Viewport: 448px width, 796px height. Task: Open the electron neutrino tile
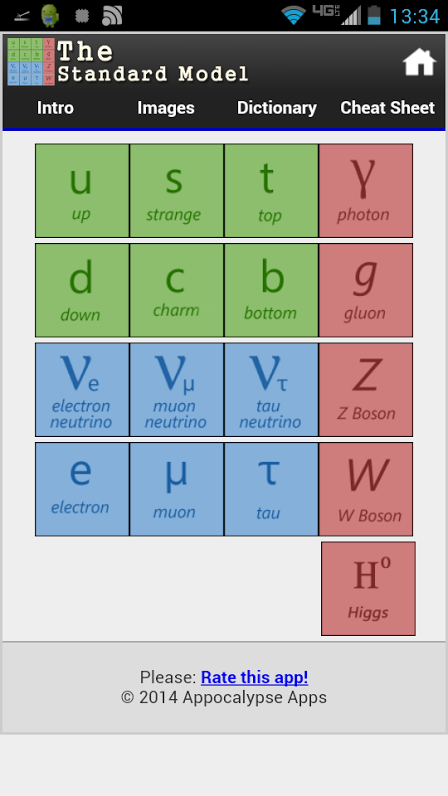click(82, 389)
